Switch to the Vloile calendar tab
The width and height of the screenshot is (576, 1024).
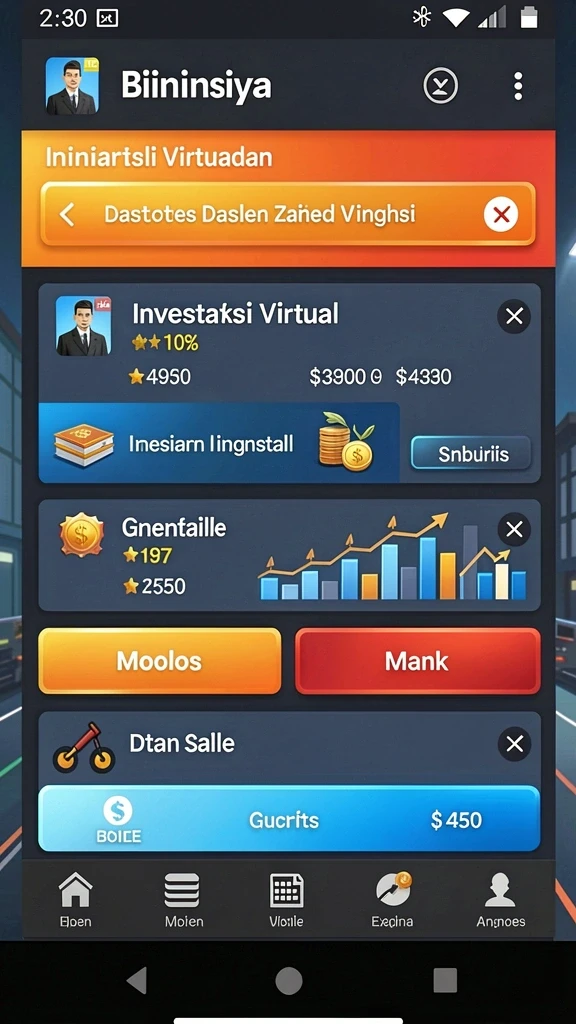point(287,901)
